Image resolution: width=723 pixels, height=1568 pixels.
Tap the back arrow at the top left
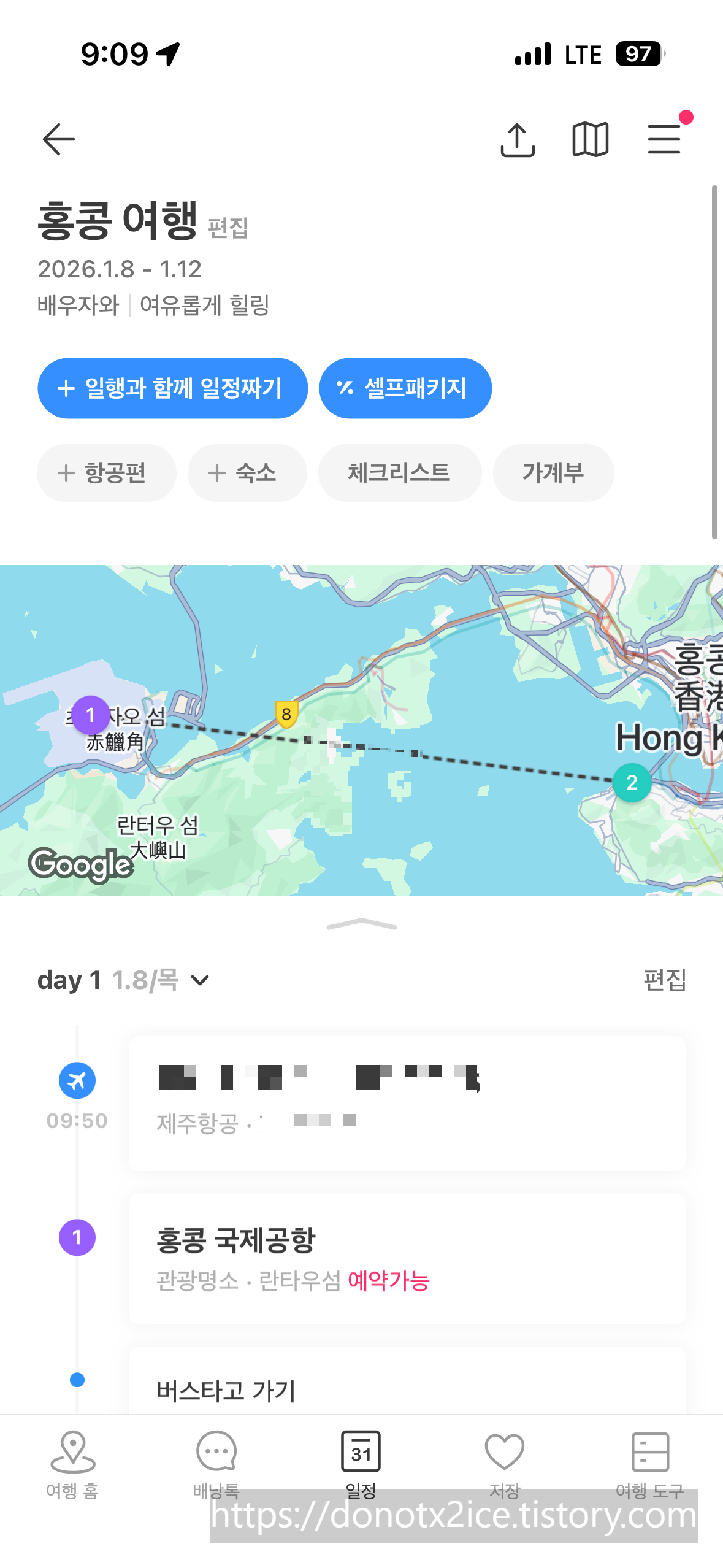point(58,139)
